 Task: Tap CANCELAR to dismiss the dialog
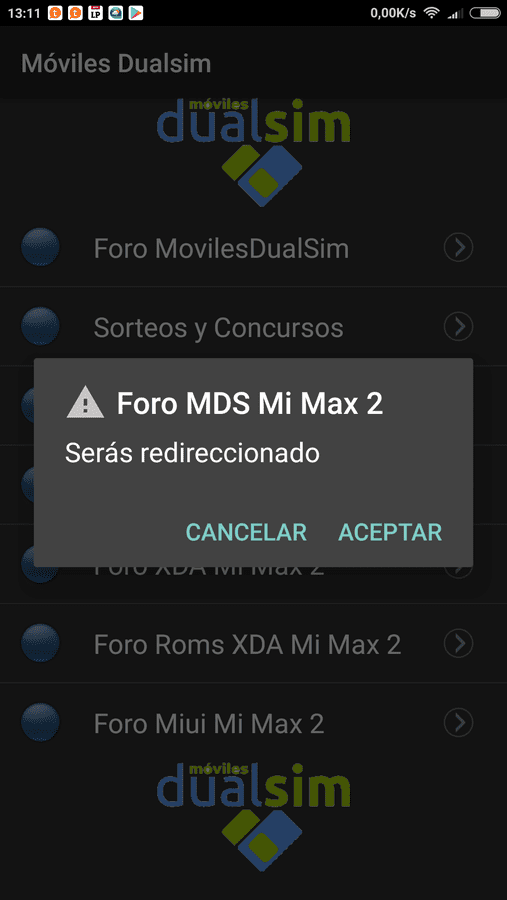tap(246, 532)
